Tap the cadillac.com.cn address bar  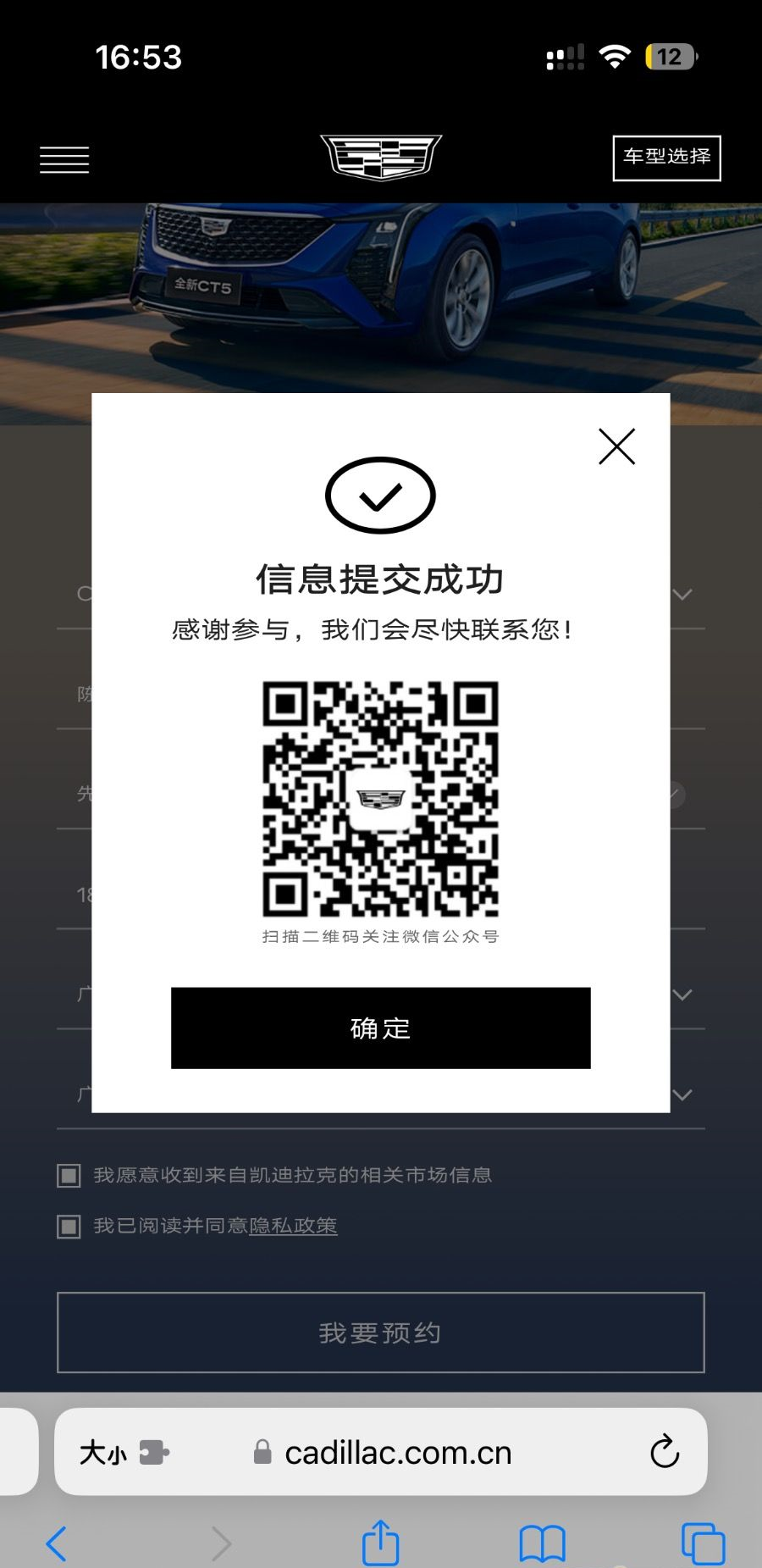tap(398, 1453)
